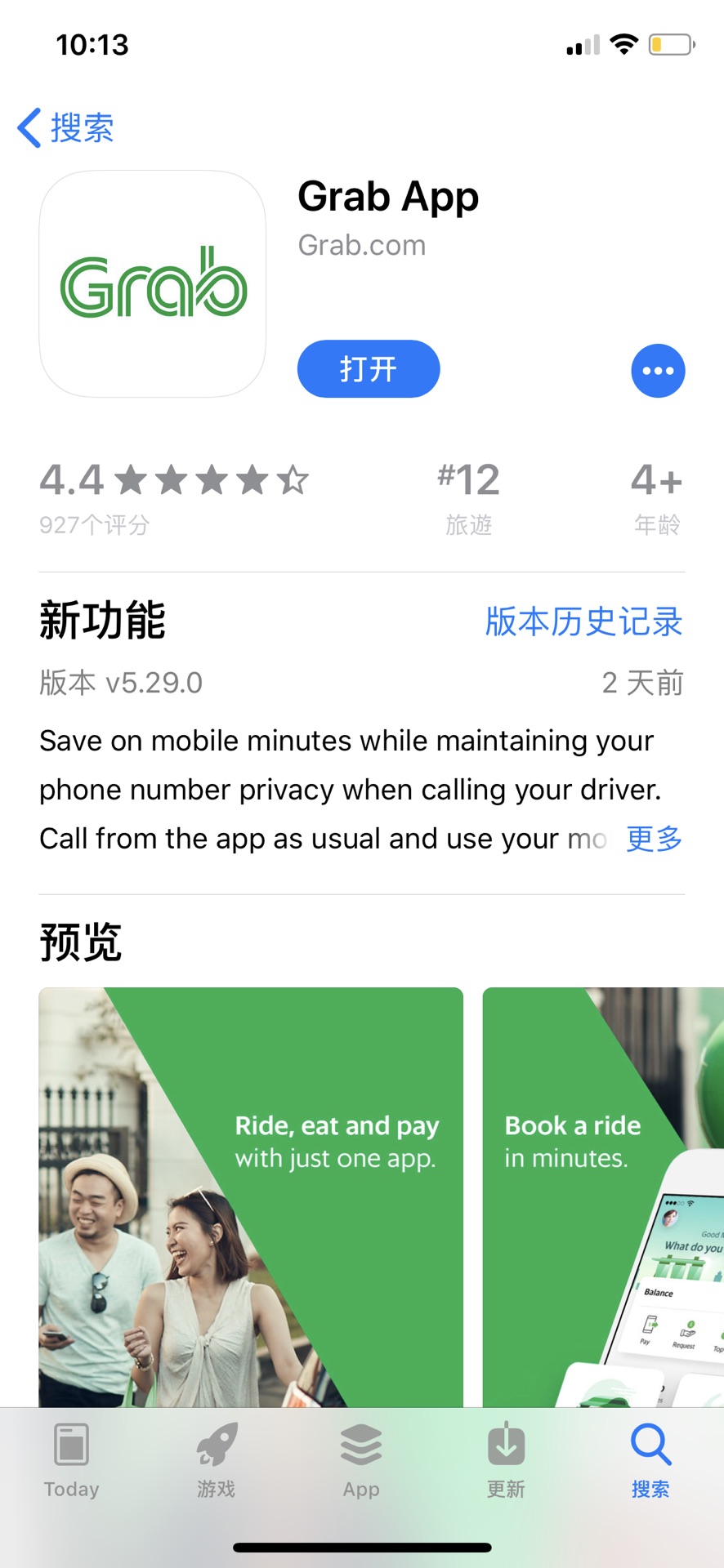The height and width of the screenshot is (1568, 724).
Task: View 版本历史记录 version history
Action: click(583, 621)
